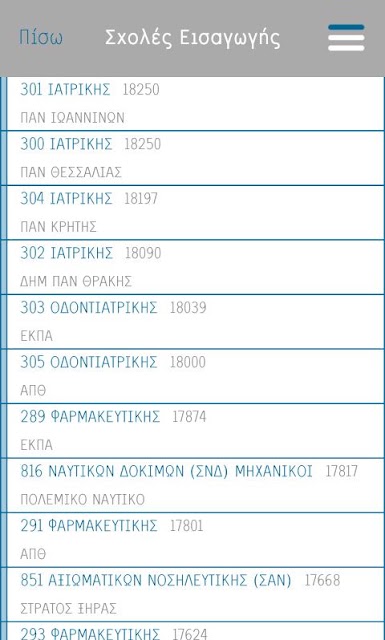The image size is (385, 640).
Task: Open 301 ΙΑΤΡΙΚΗΣ ΠΑΝ ΙΩΑΝΝΙΝΩΝ row
Action: point(196,103)
